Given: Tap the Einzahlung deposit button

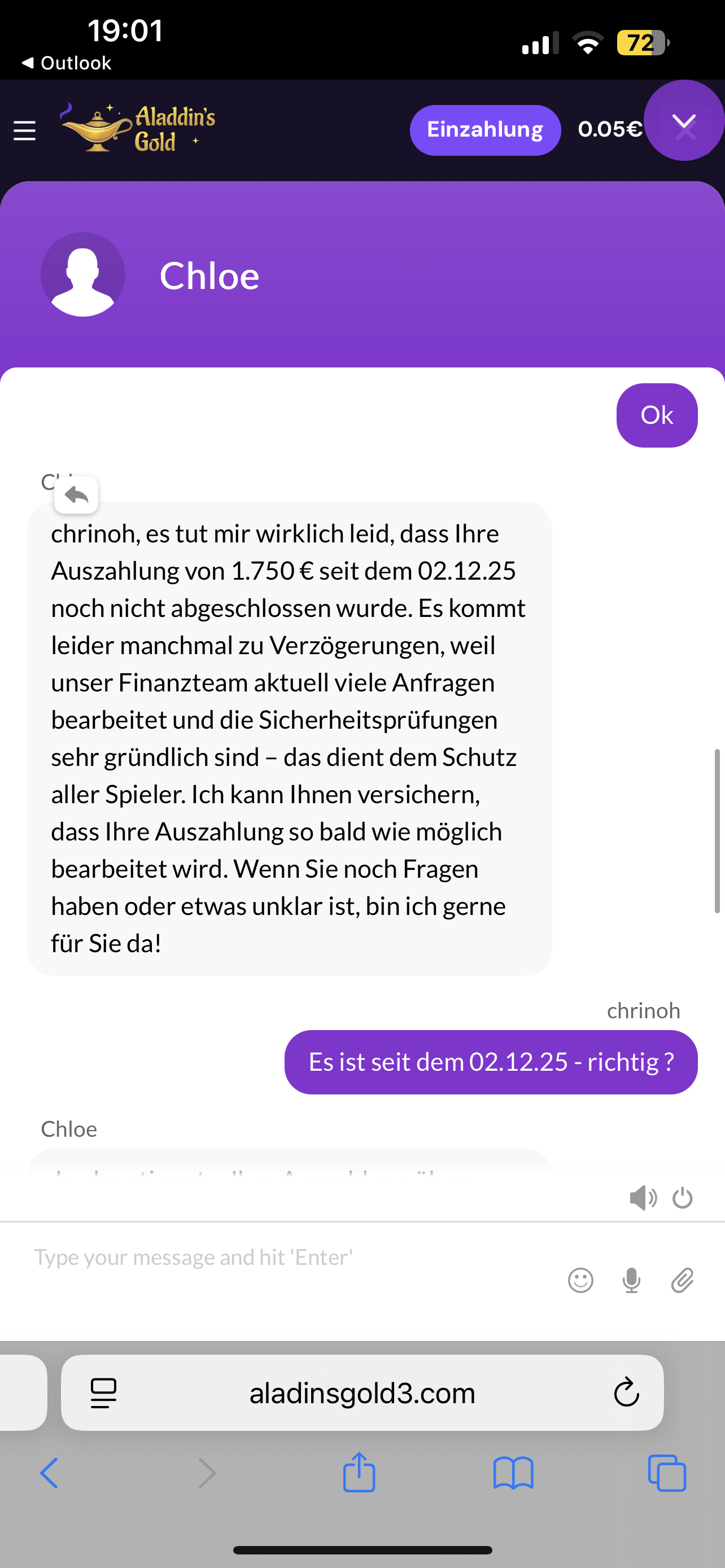Looking at the screenshot, I should pyautogui.click(x=484, y=130).
